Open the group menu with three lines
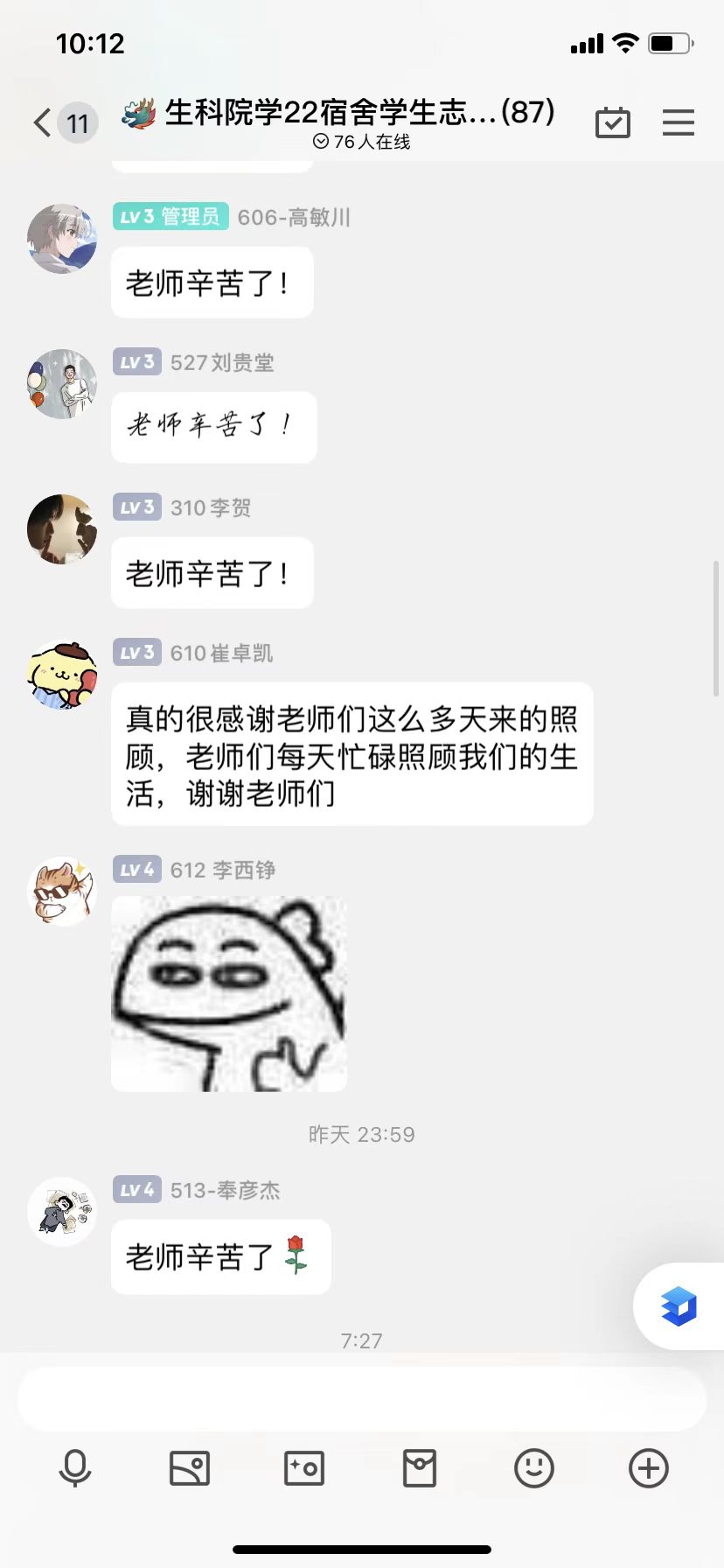 coord(678,122)
